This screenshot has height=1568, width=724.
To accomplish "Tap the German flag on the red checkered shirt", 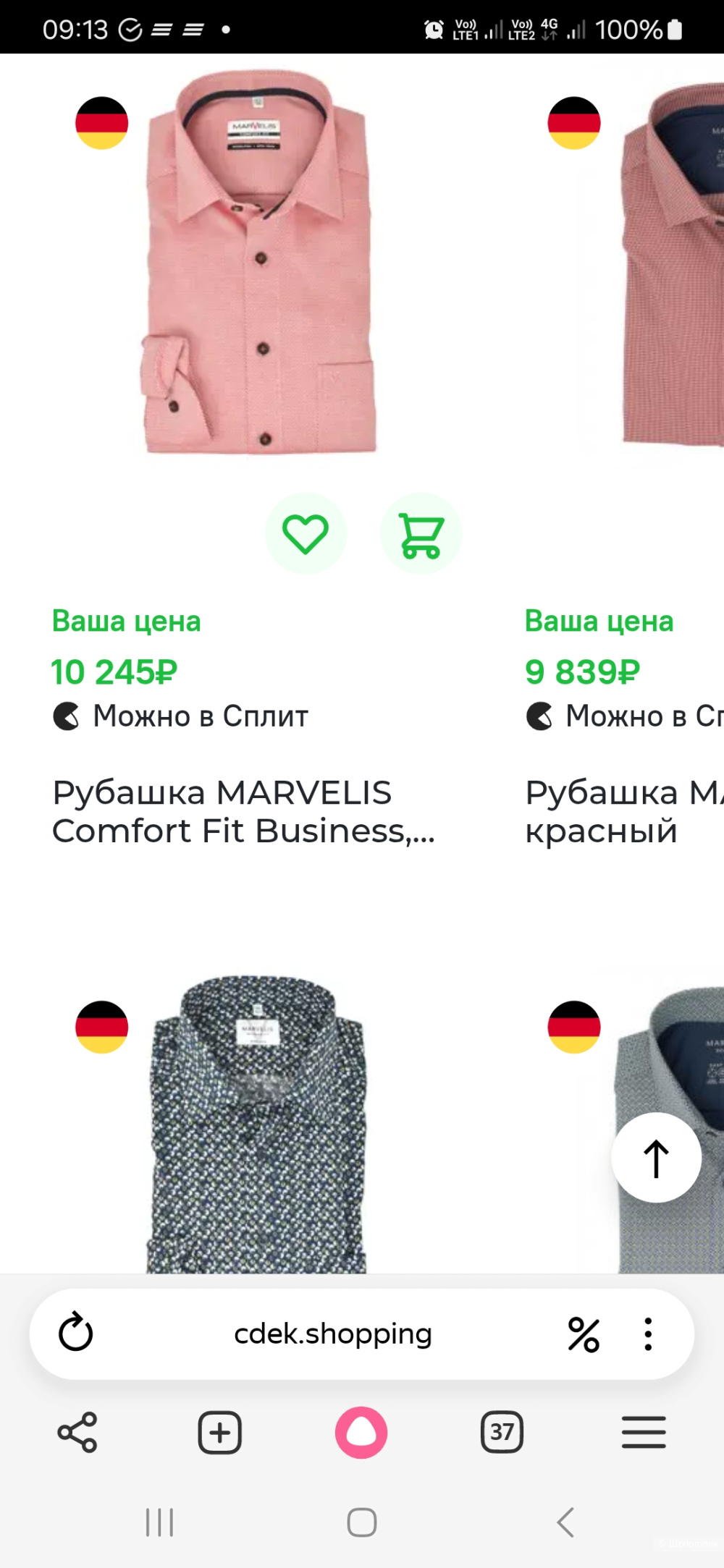I will tap(573, 123).
